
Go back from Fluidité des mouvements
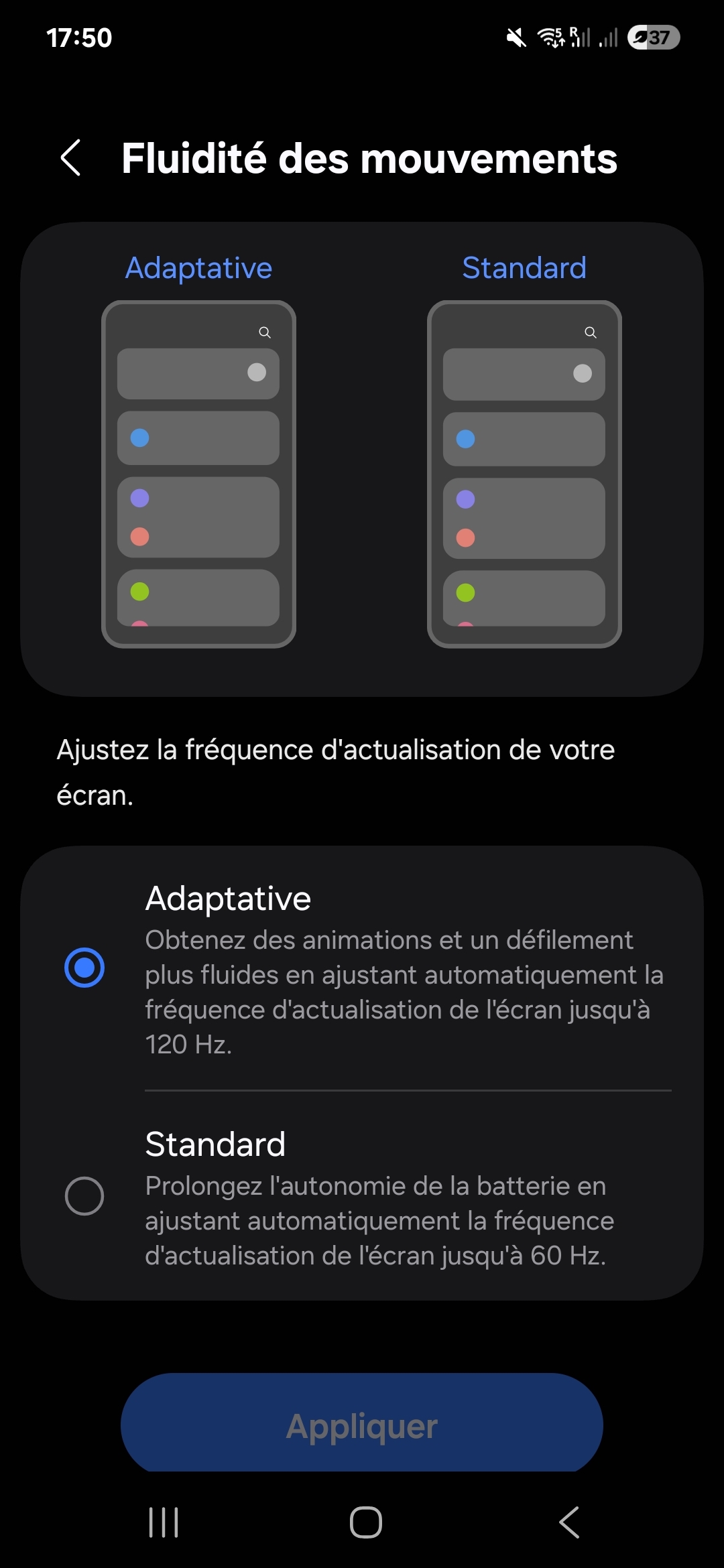(71, 158)
